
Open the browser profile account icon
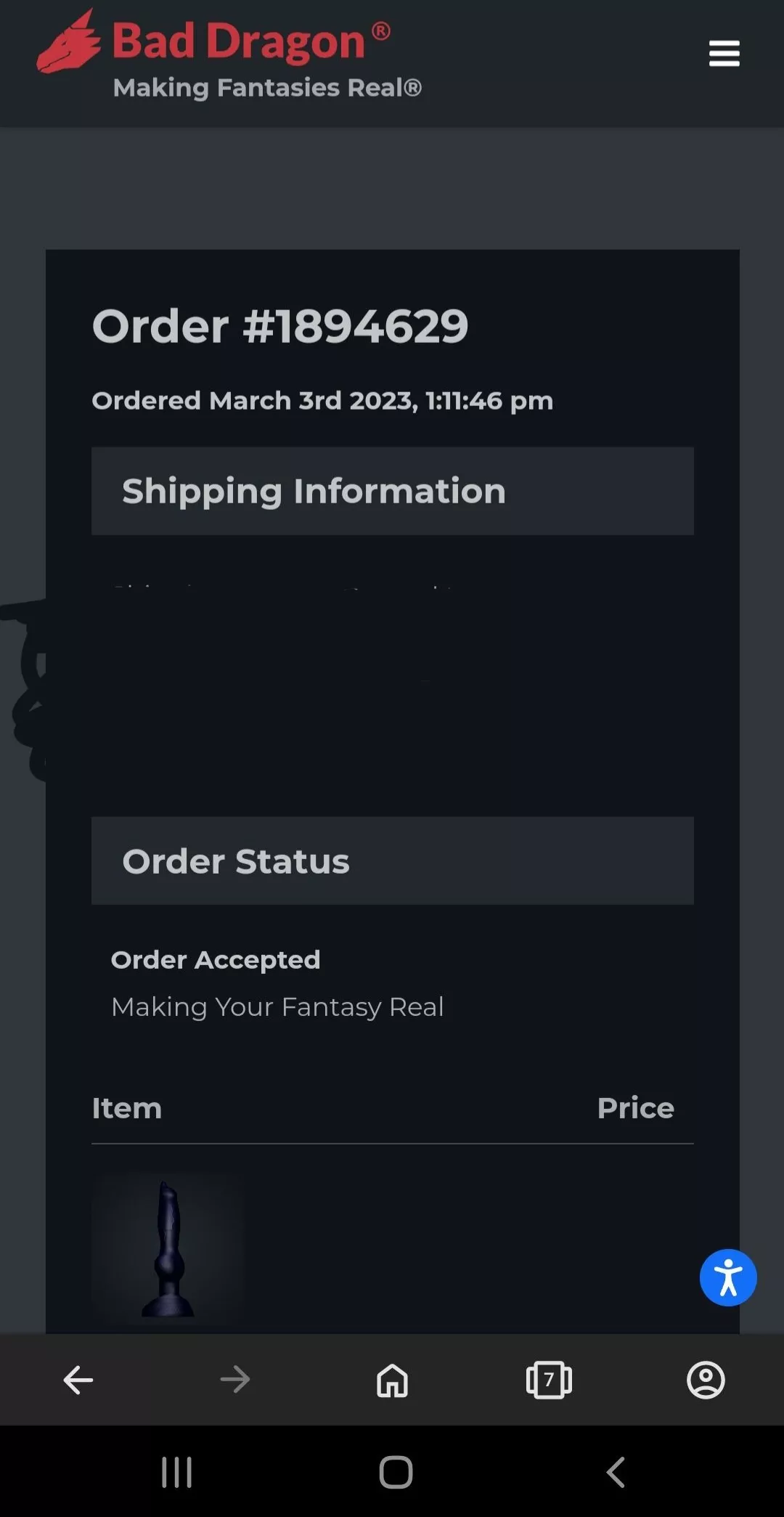pos(706,1380)
